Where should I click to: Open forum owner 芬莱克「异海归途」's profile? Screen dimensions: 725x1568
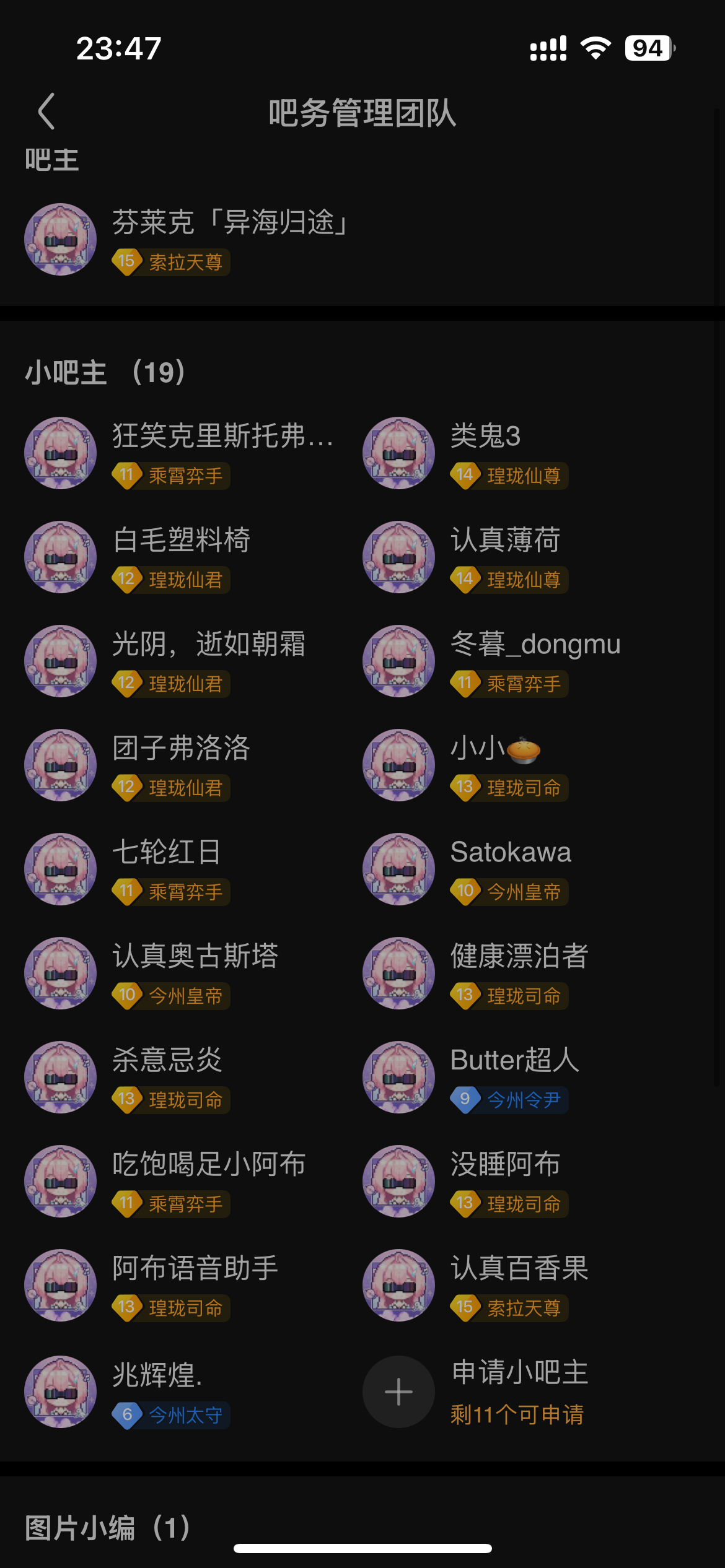[61, 240]
